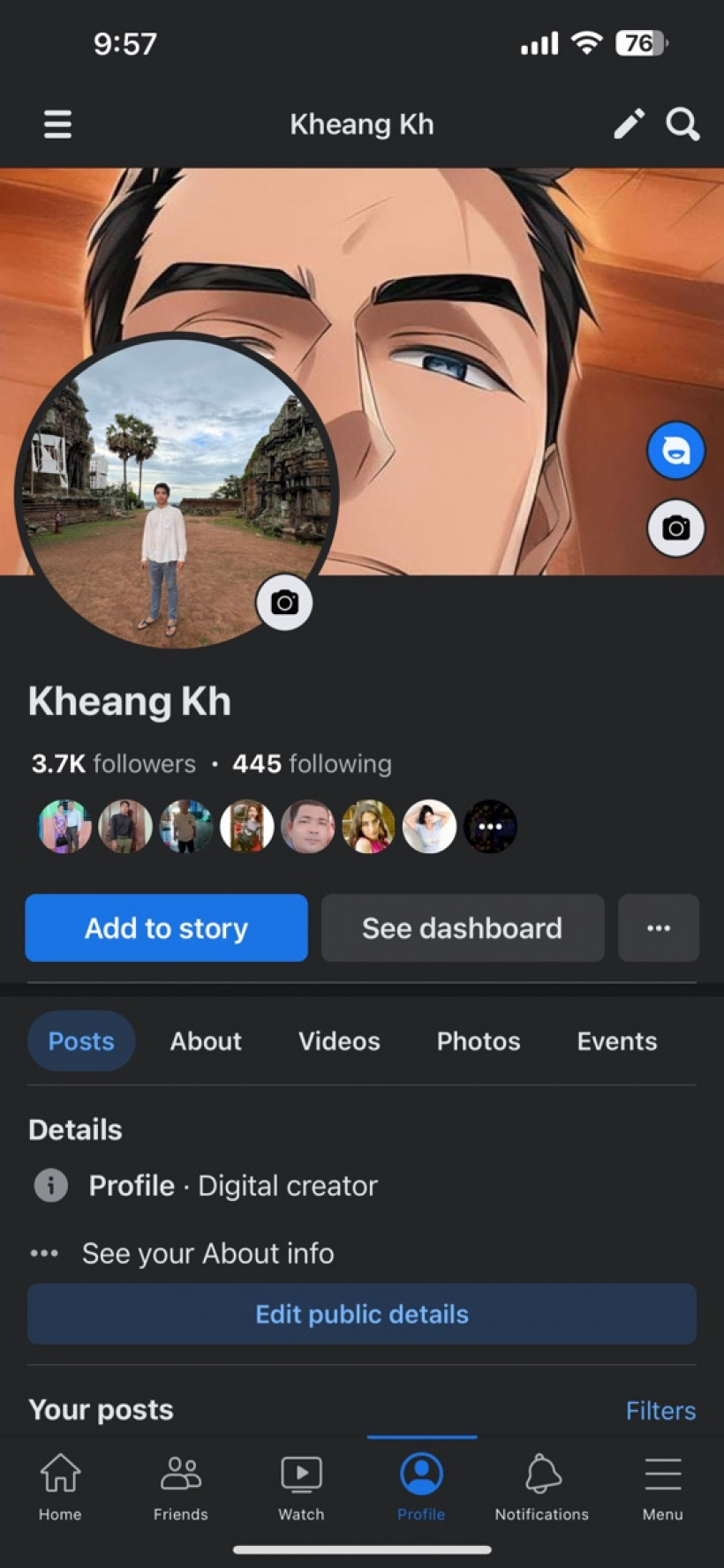The height and width of the screenshot is (1568, 724).
Task: Change profile picture using camera icon
Action: 283,603
